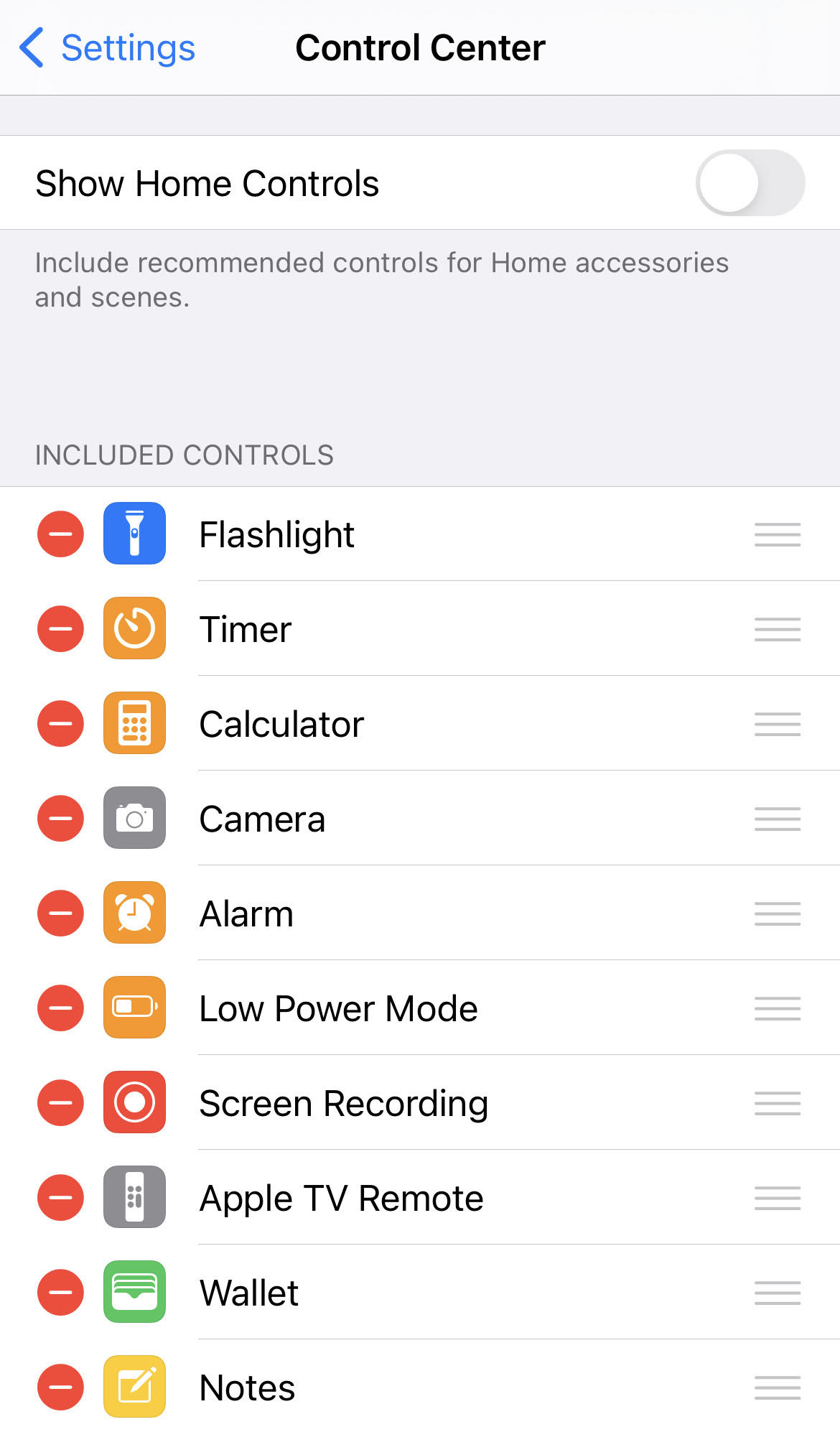Viewport: 840px width, 1432px height.
Task: Remove Screen Recording control
Action: coord(60,1103)
